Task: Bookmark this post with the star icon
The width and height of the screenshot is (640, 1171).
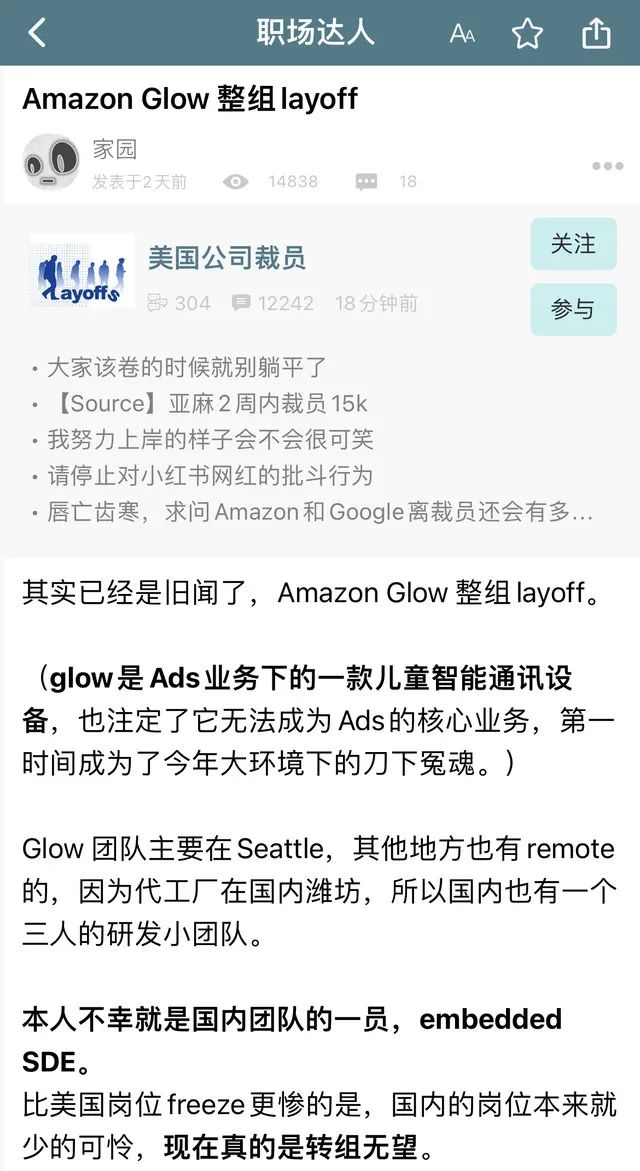Action: [527, 34]
